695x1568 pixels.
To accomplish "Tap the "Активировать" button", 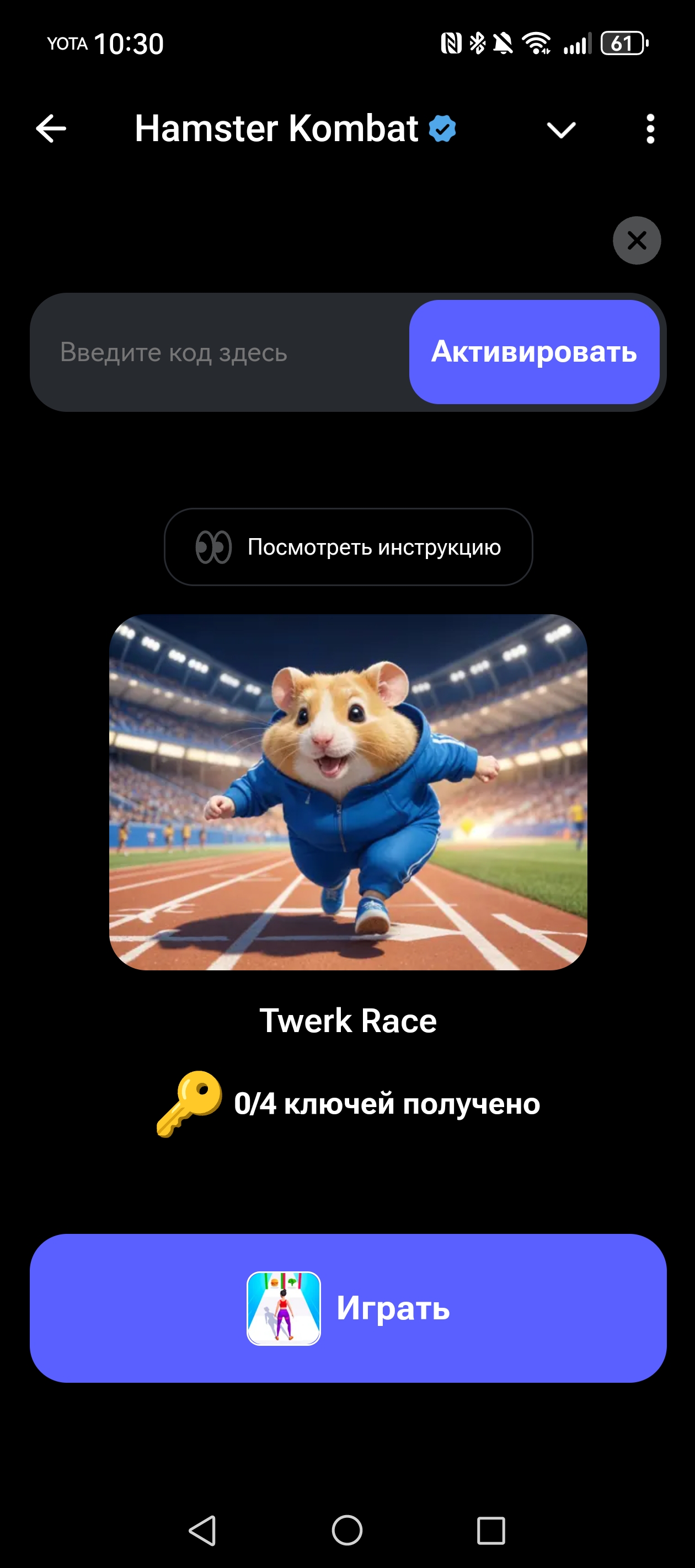I will 533,352.
